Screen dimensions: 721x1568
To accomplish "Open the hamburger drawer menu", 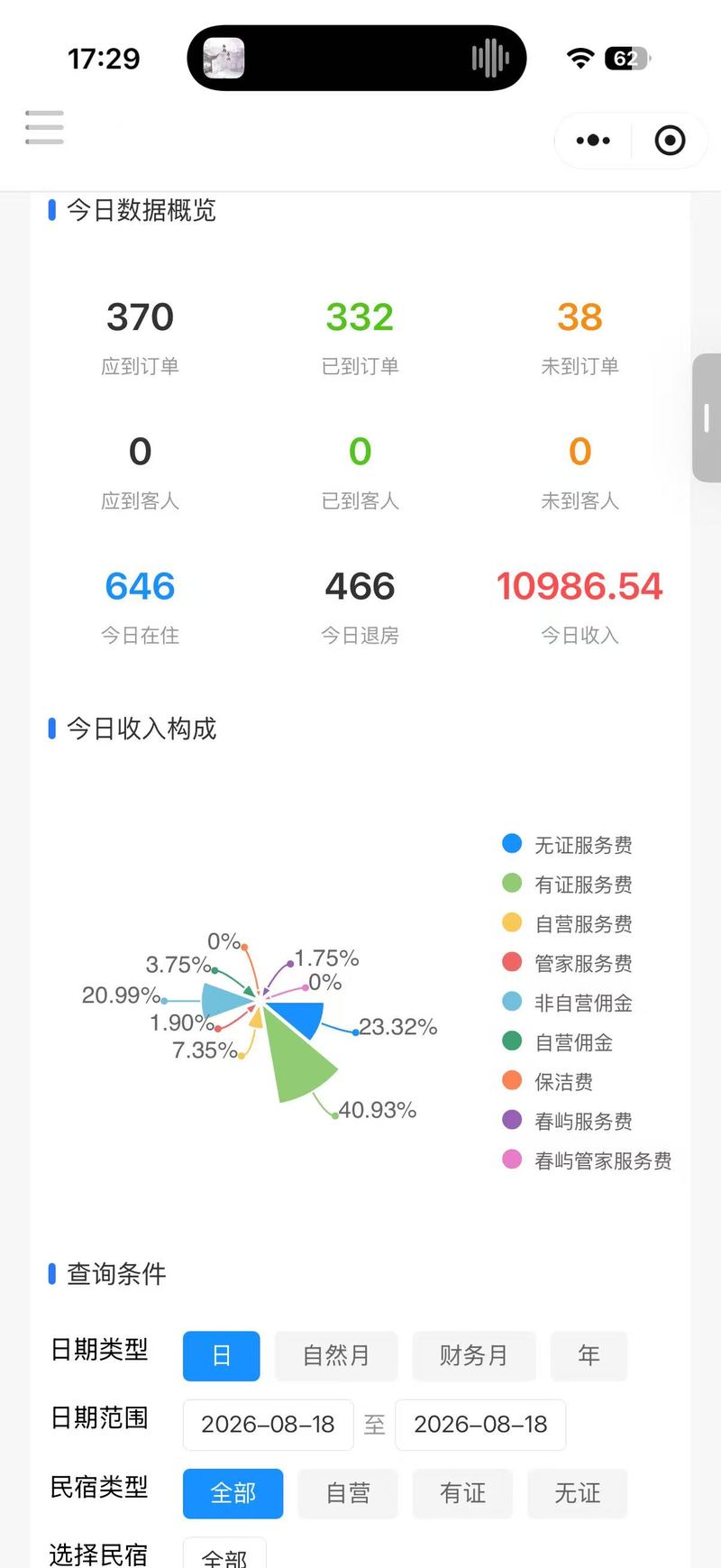I will tap(44, 127).
